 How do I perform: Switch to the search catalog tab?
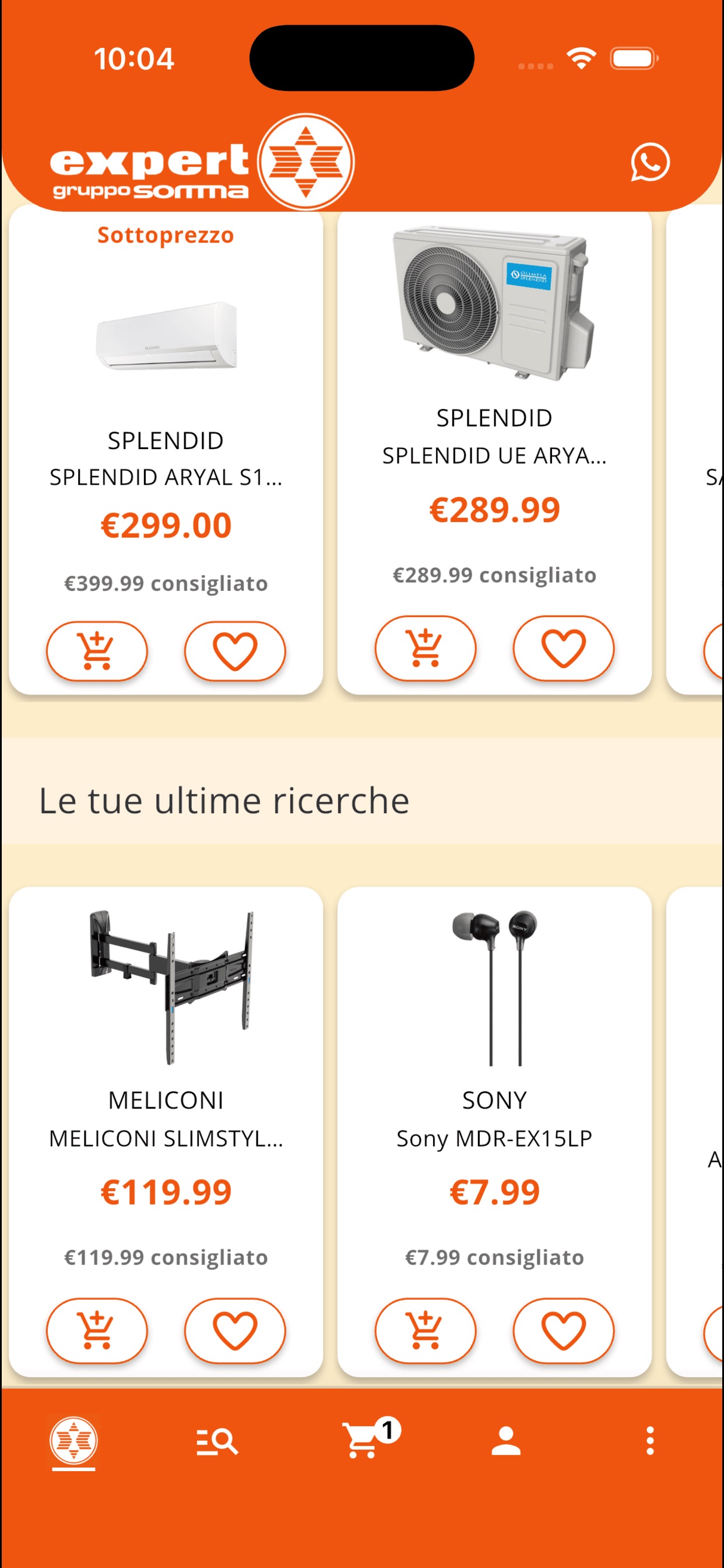pos(217,1442)
